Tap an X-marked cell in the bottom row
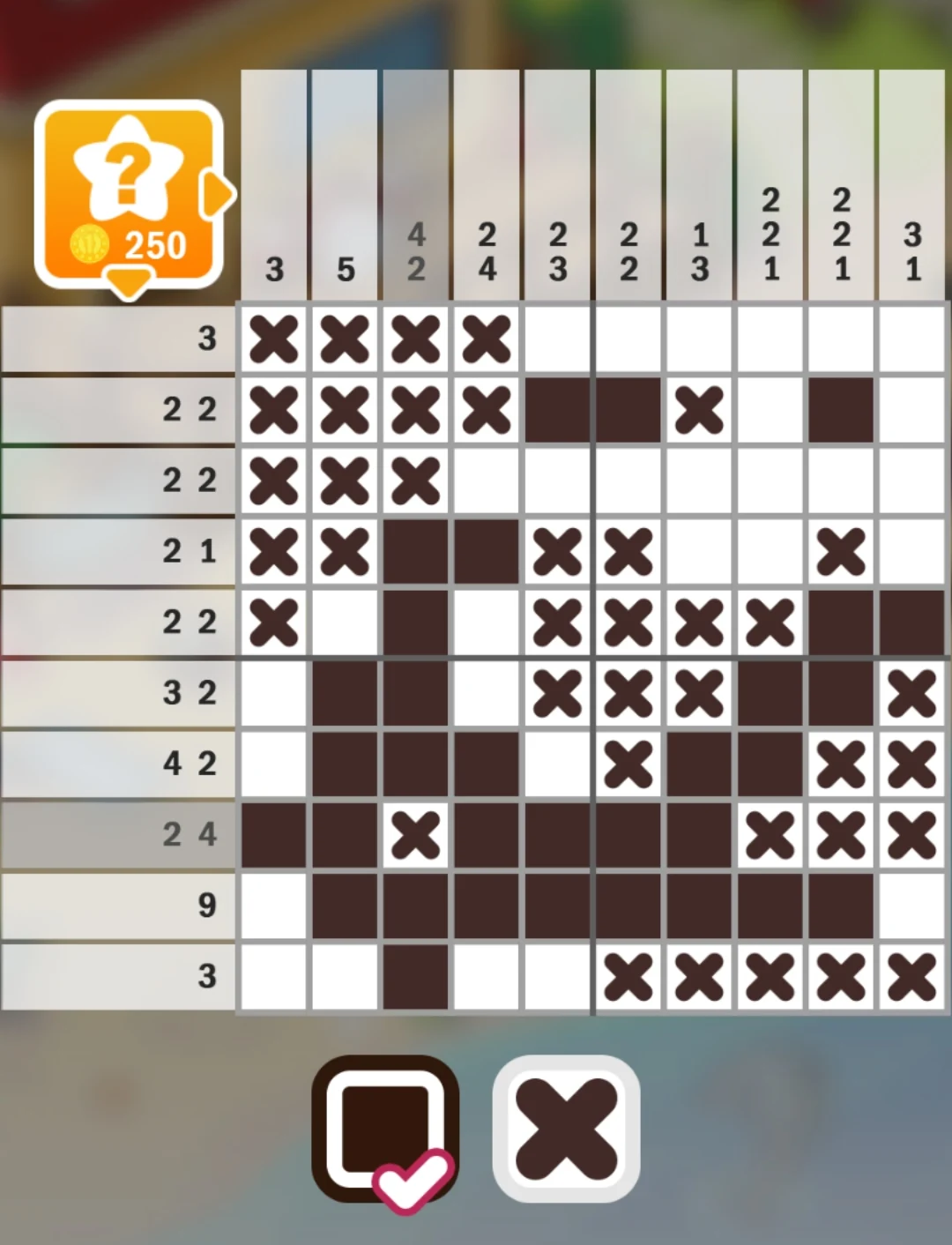This screenshot has height=1245, width=952. (628, 976)
